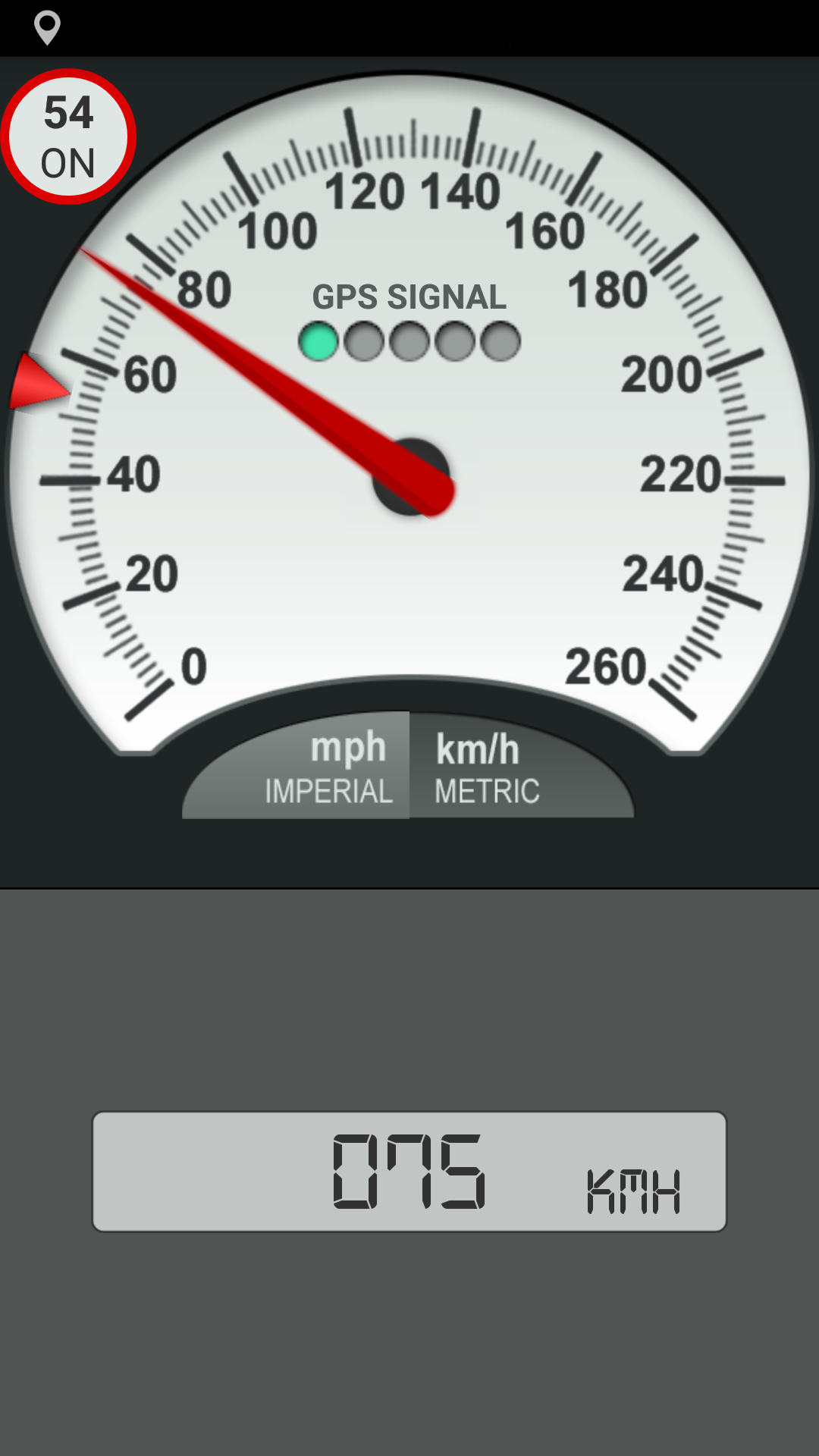Tap GPS SIGNAL label to expand signal details
Screen dimensions: 819x1456
(x=408, y=296)
